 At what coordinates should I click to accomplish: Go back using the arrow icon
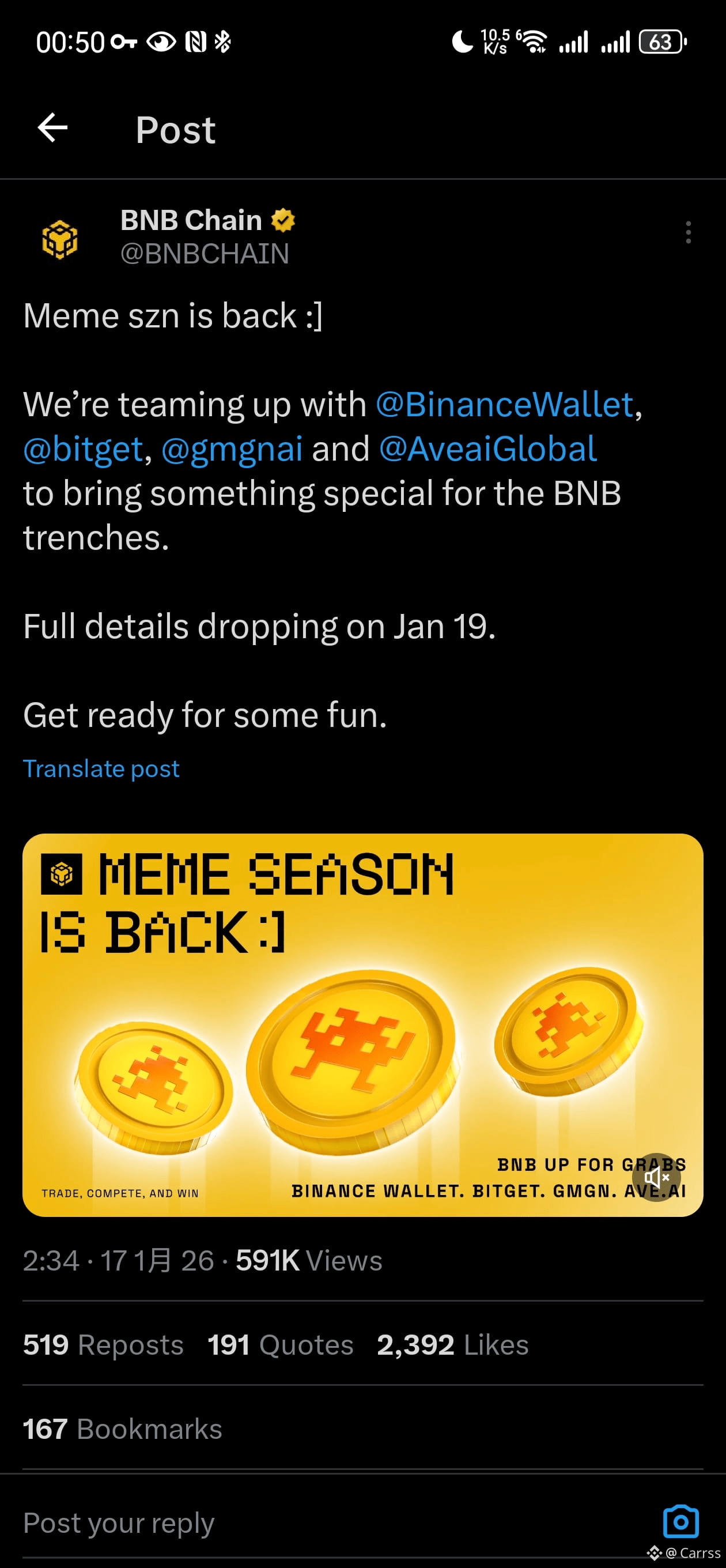pyautogui.click(x=52, y=129)
